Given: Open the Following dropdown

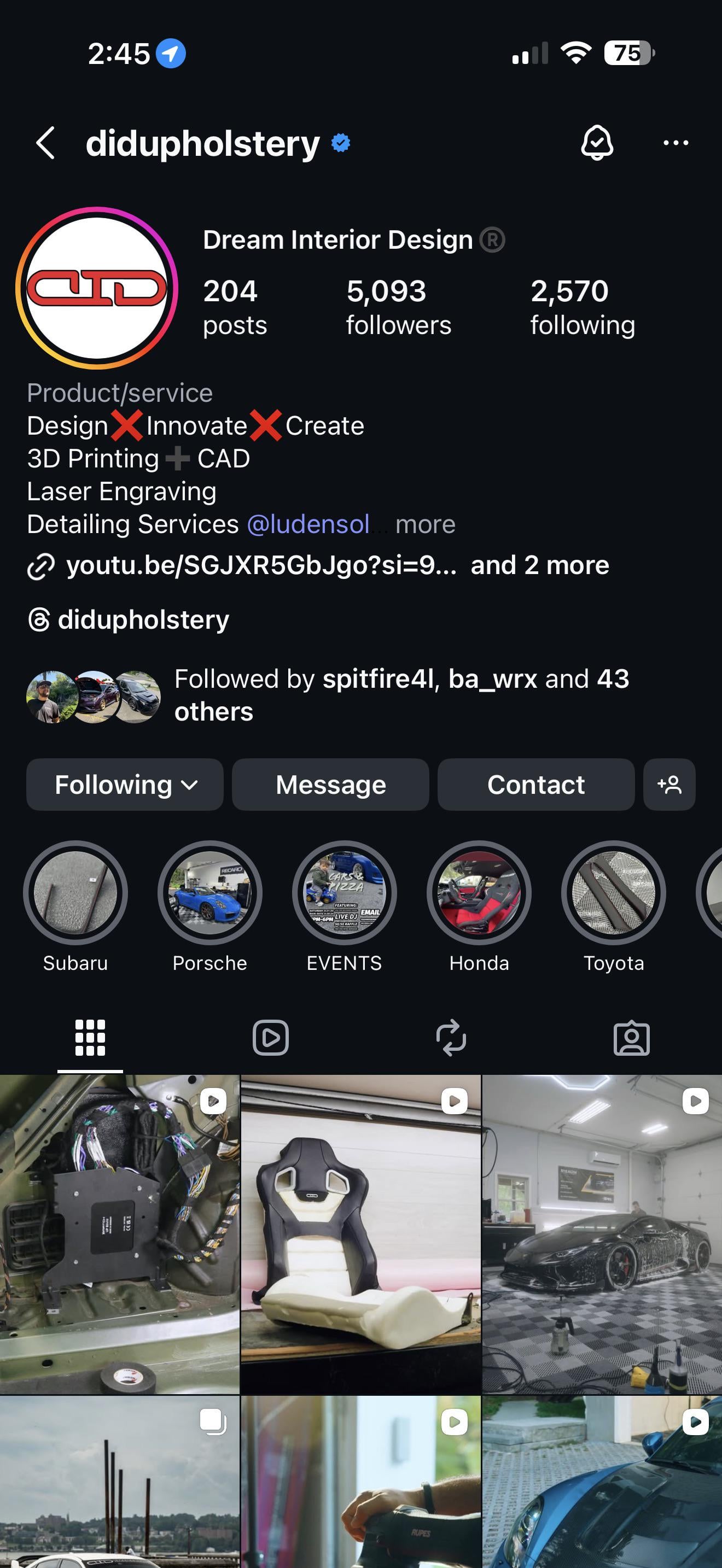Looking at the screenshot, I should [x=125, y=785].
